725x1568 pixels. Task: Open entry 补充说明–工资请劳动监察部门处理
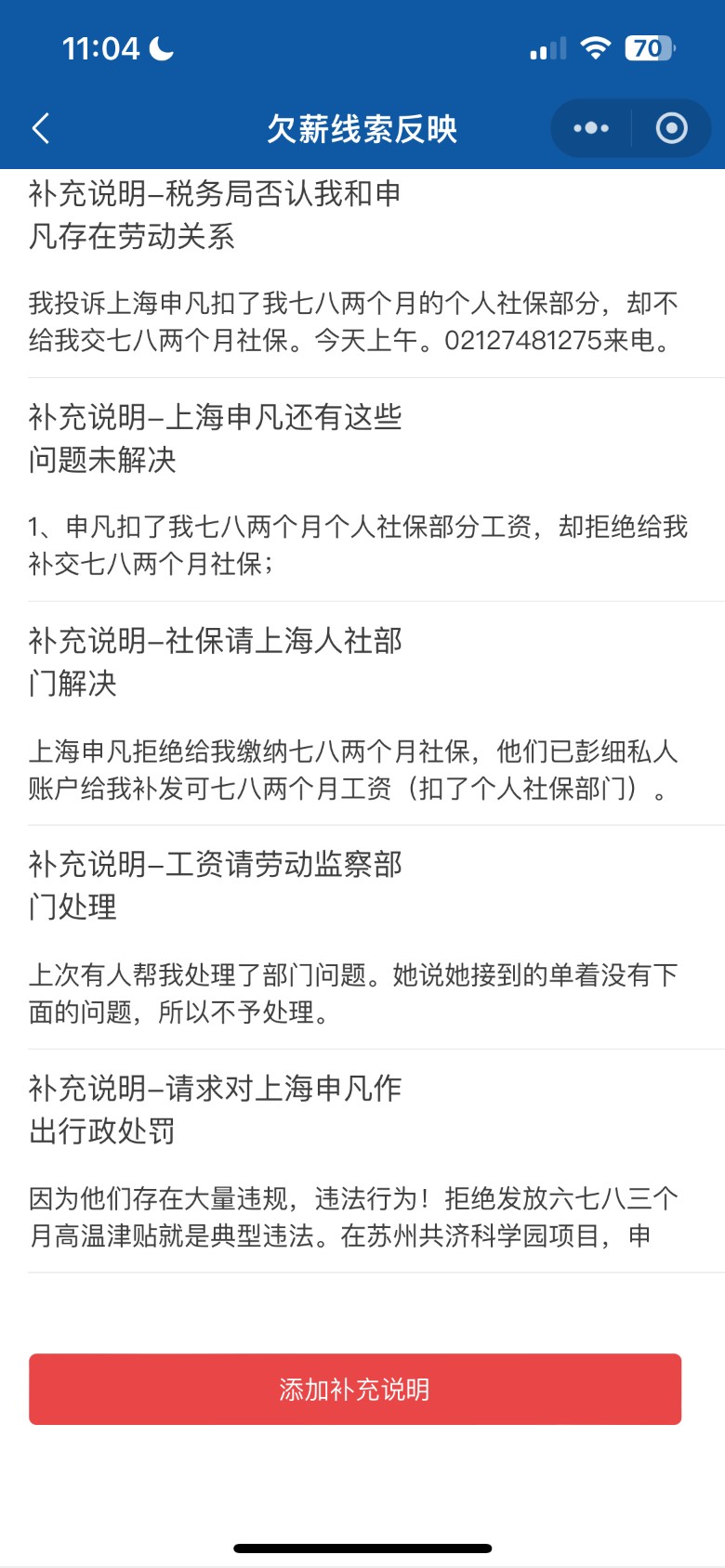click(216, 885)
